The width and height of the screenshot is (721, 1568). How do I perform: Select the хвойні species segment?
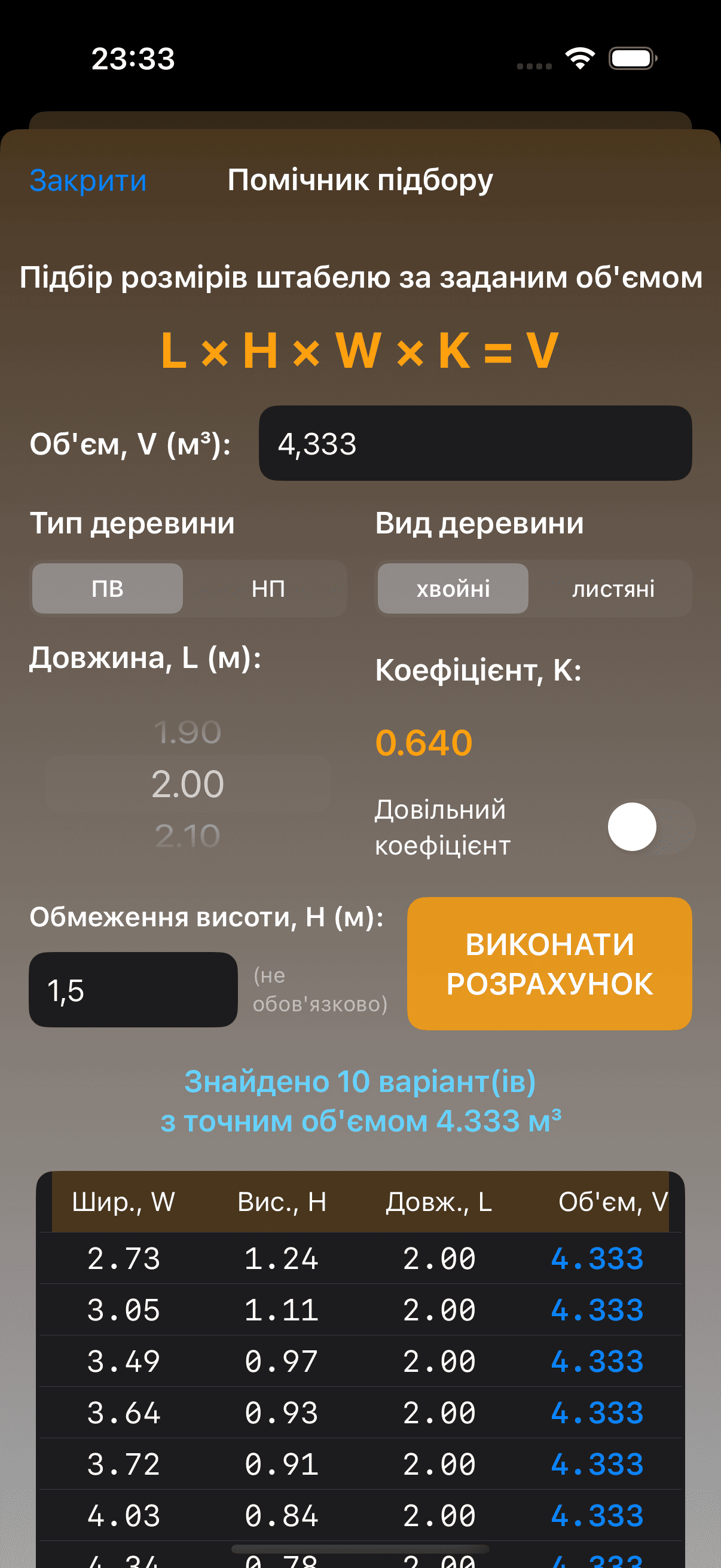pos(453,588)
